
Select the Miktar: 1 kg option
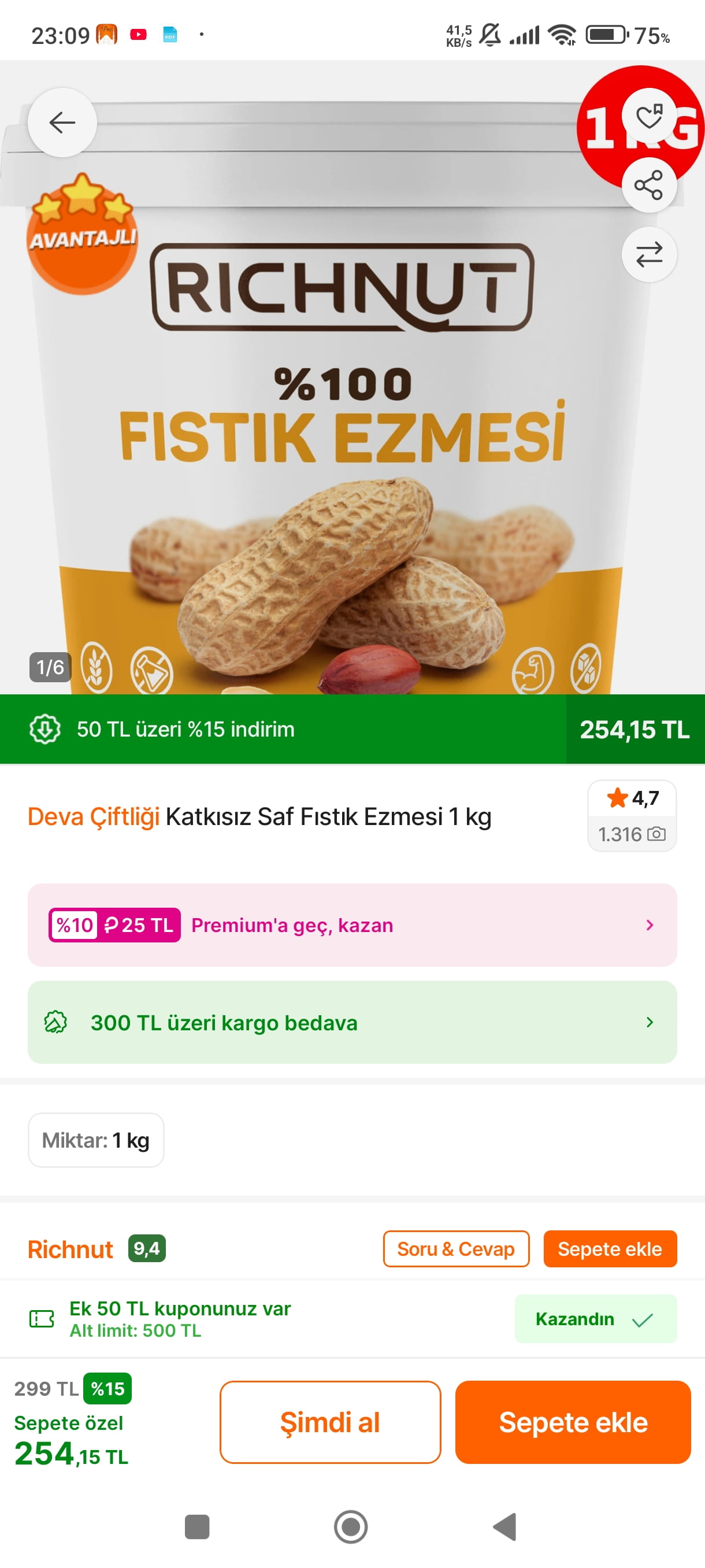click(x=96, y=1140)
